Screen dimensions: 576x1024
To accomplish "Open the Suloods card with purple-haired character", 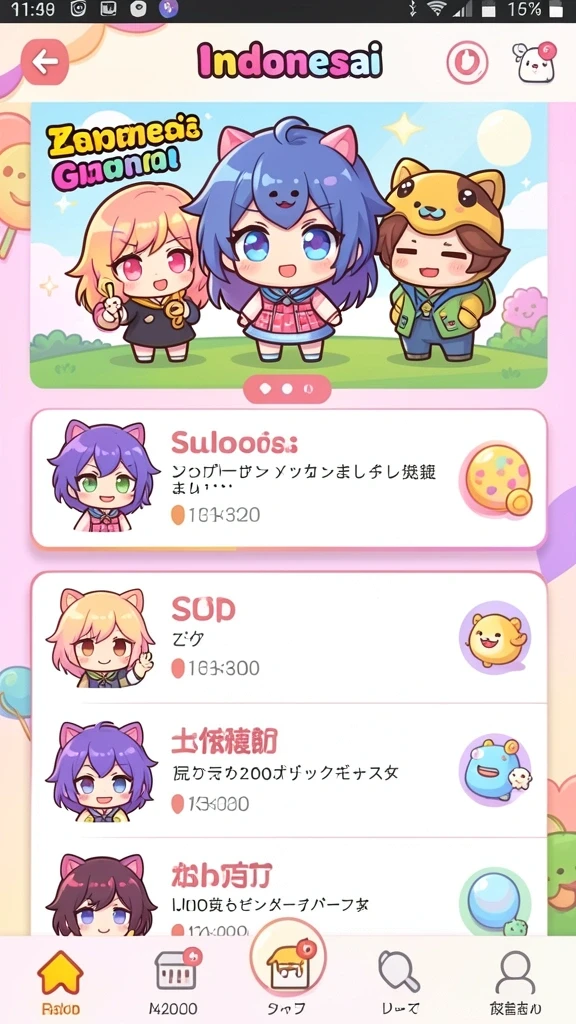I will pyautogui.click(x=288, y=479).
